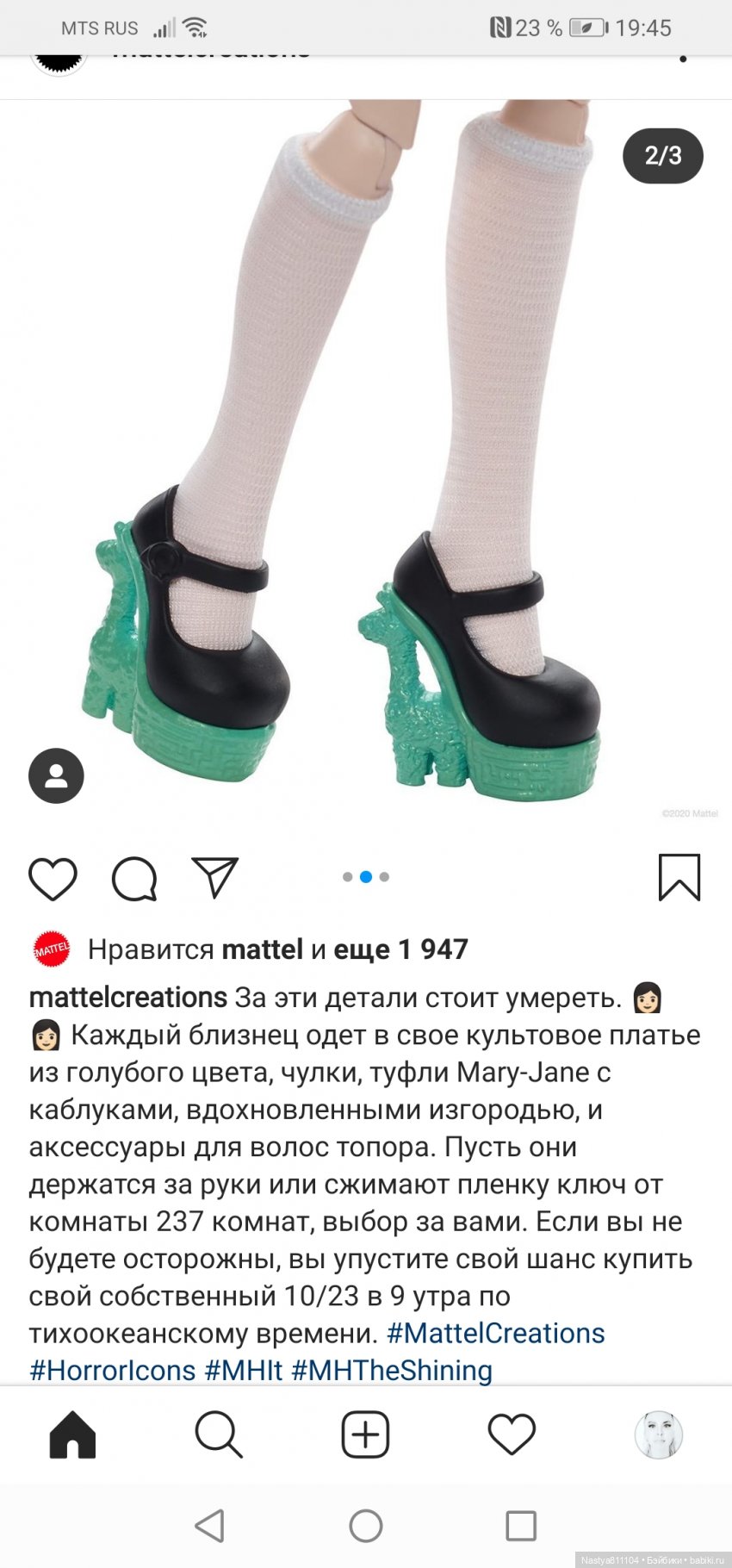Save post with the bookmark icon
This screenshot has width=732, height=1568.
coord(679,877)
